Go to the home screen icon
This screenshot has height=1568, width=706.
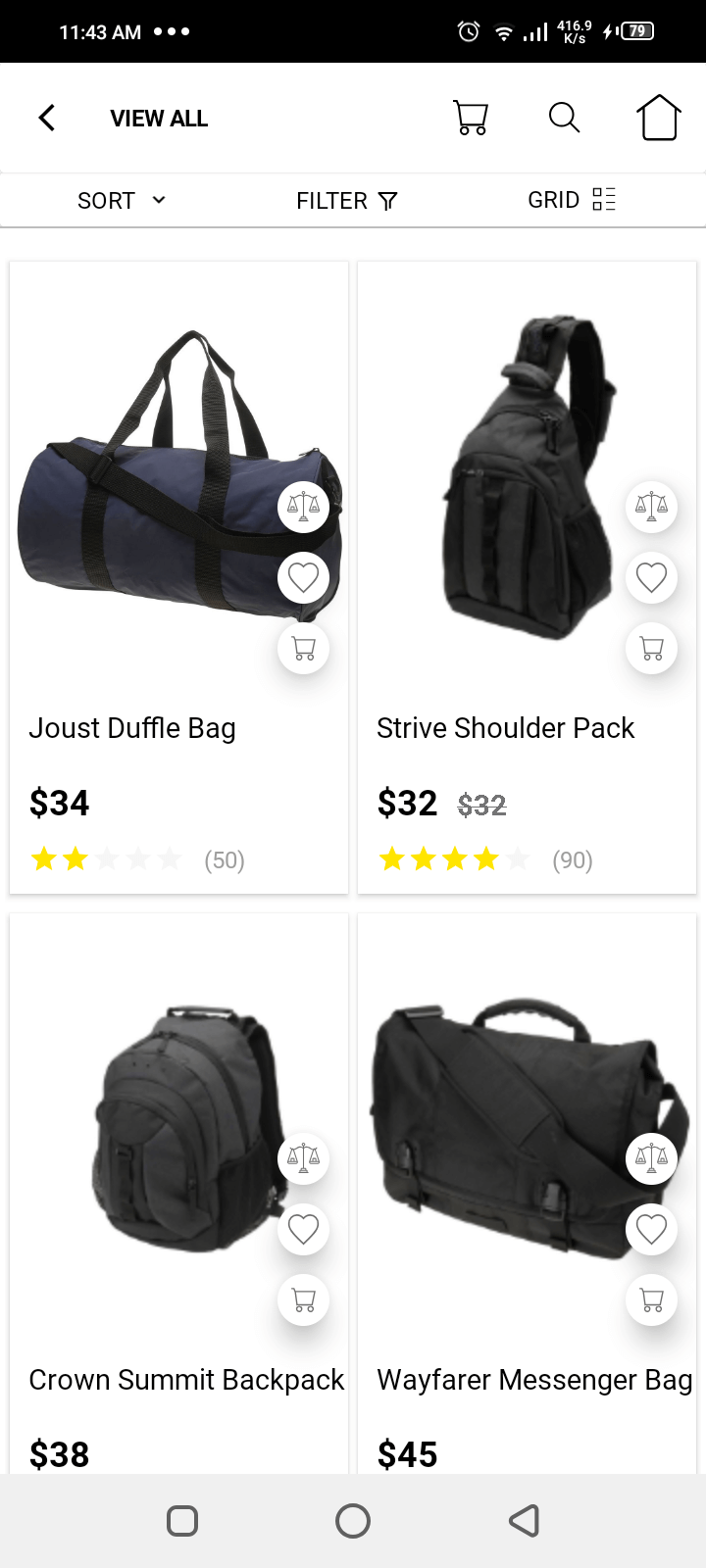tap(658, 118)
